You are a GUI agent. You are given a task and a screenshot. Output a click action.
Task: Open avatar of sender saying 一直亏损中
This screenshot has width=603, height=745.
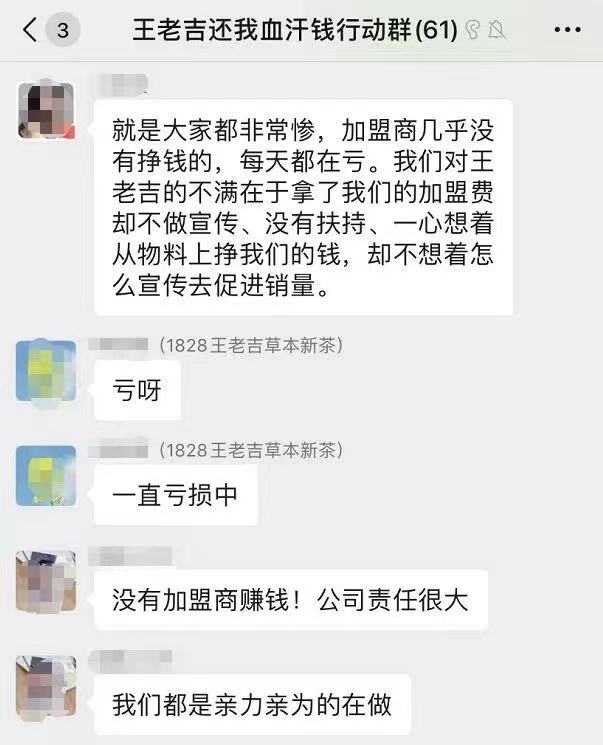[x=46, y=475]
